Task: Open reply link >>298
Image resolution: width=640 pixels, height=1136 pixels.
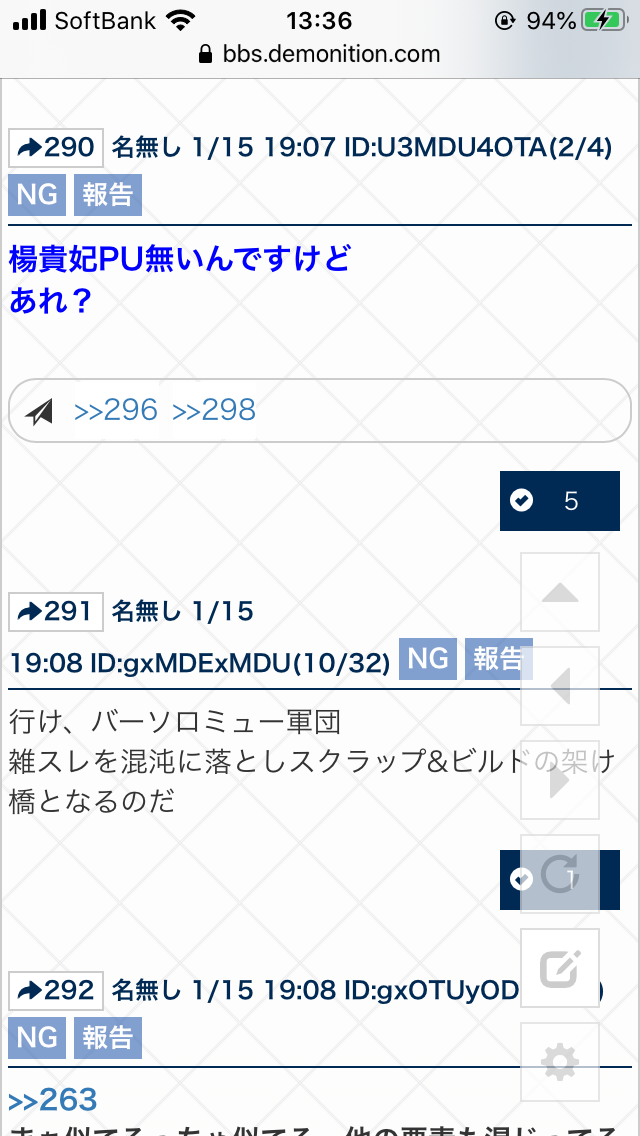Action: pyautogui.click(x=214, y=410)
